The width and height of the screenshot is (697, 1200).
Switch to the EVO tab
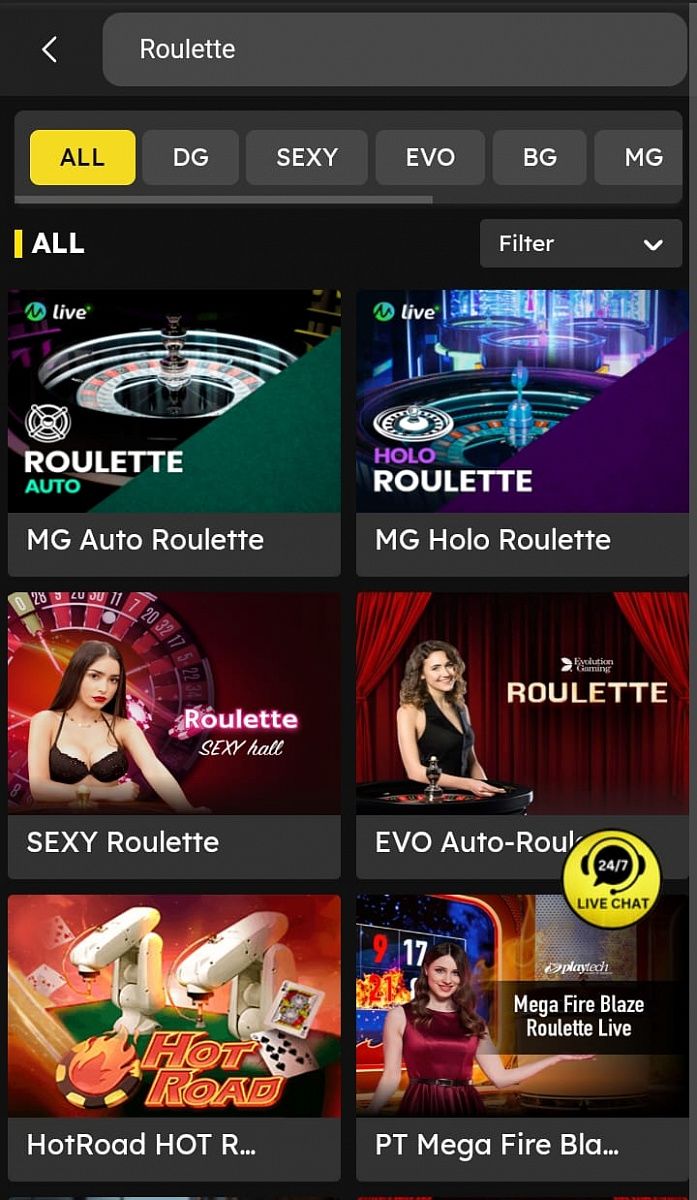point(430,157)
